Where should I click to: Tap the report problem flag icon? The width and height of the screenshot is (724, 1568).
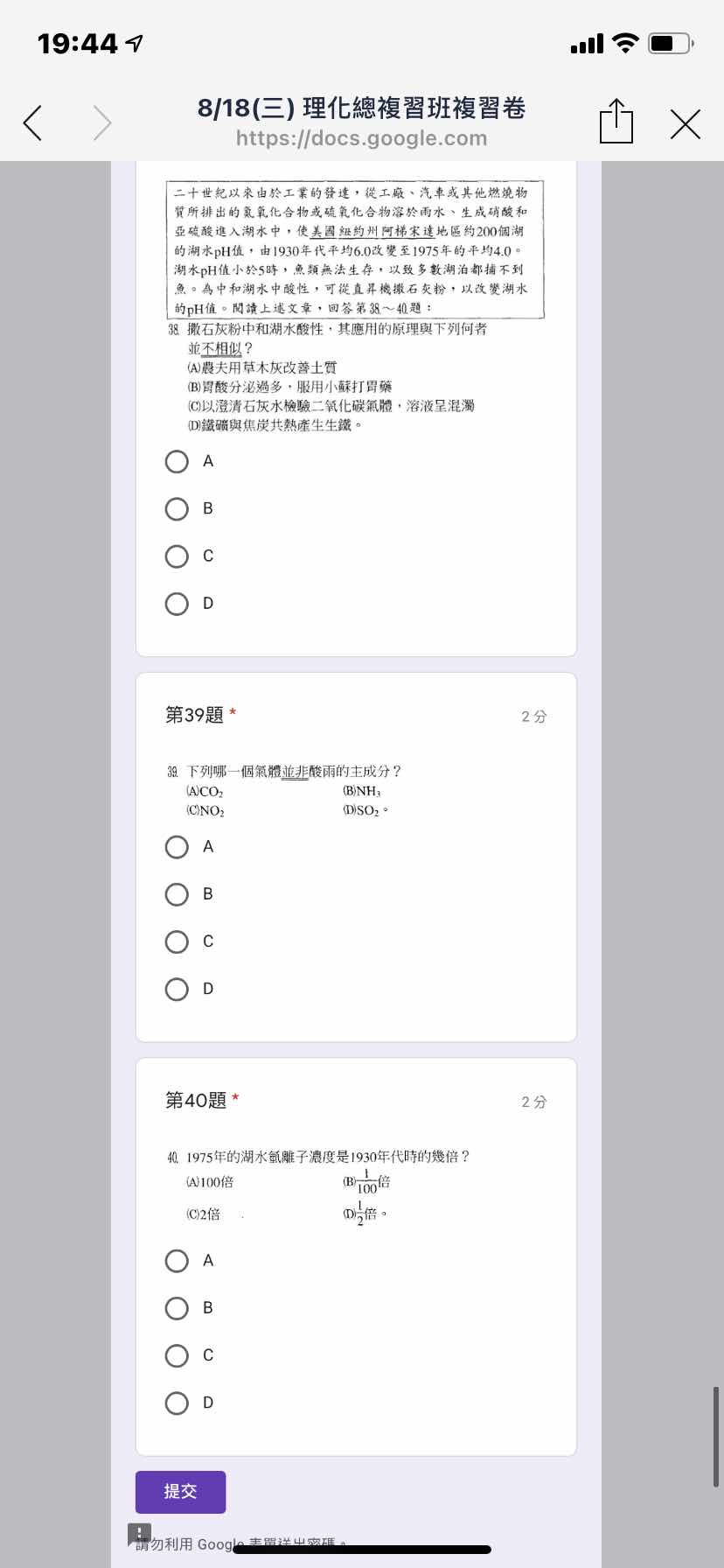point(140,1534)
